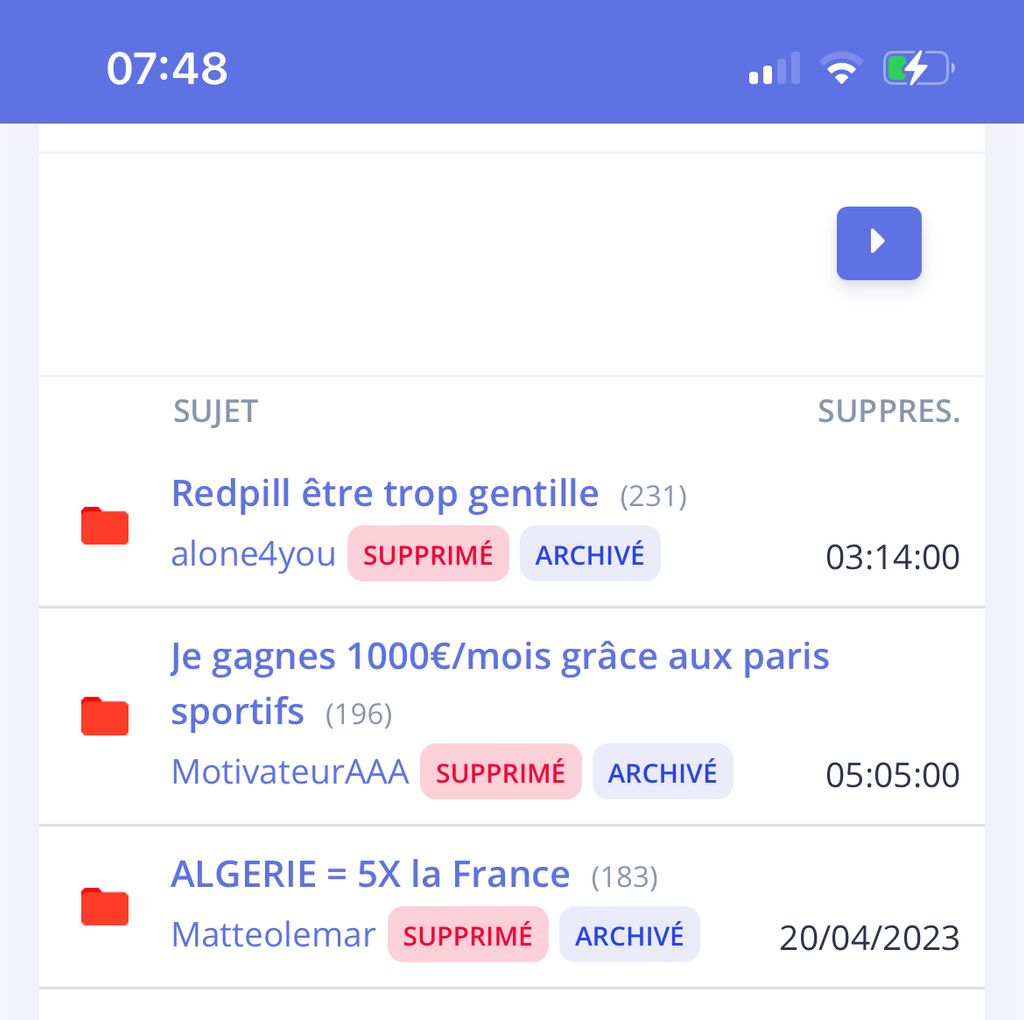Open topic "Redpill être trop gentille"
Screen dimensions: 1024x1020
[384, 494]
